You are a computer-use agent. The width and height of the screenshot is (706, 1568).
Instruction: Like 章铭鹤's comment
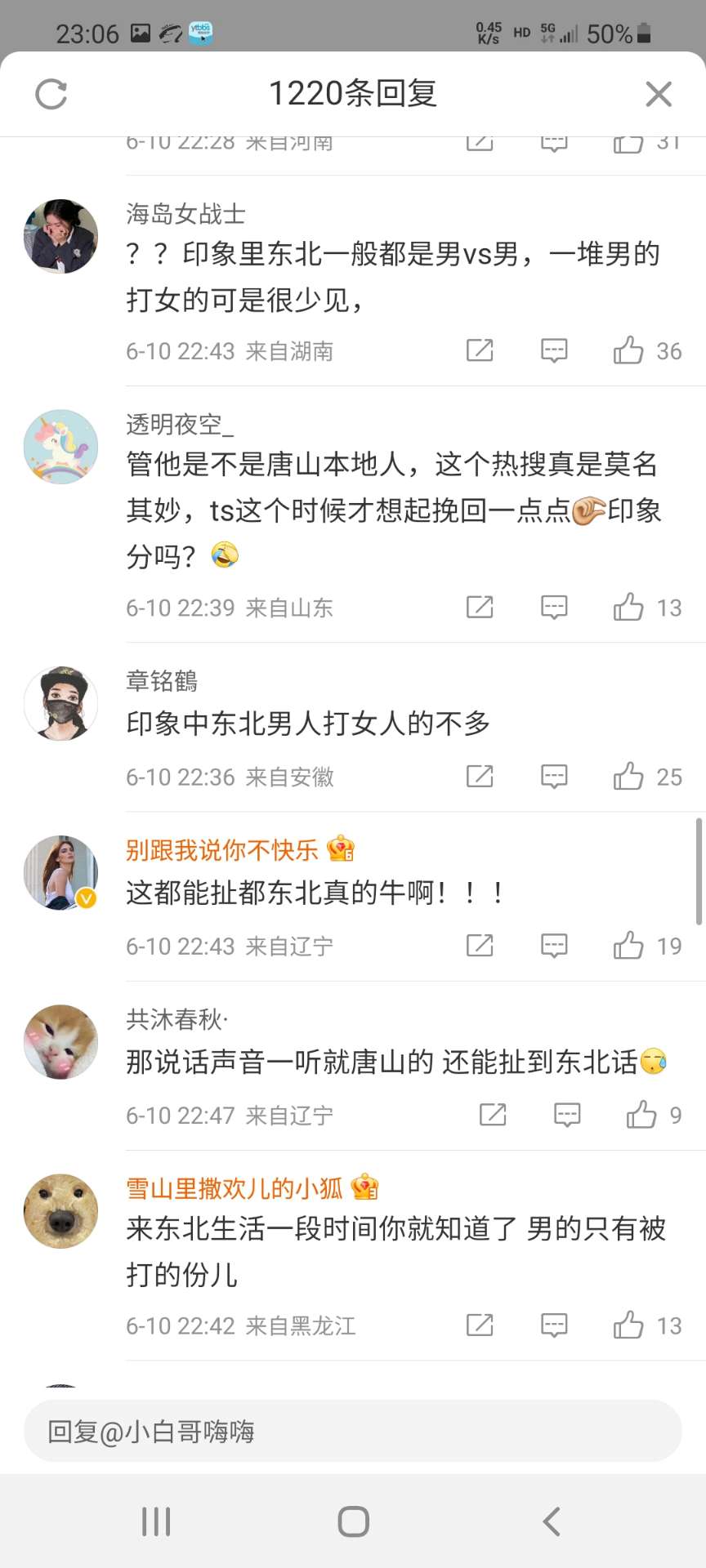pyautogui.click(x=628, y=777)
